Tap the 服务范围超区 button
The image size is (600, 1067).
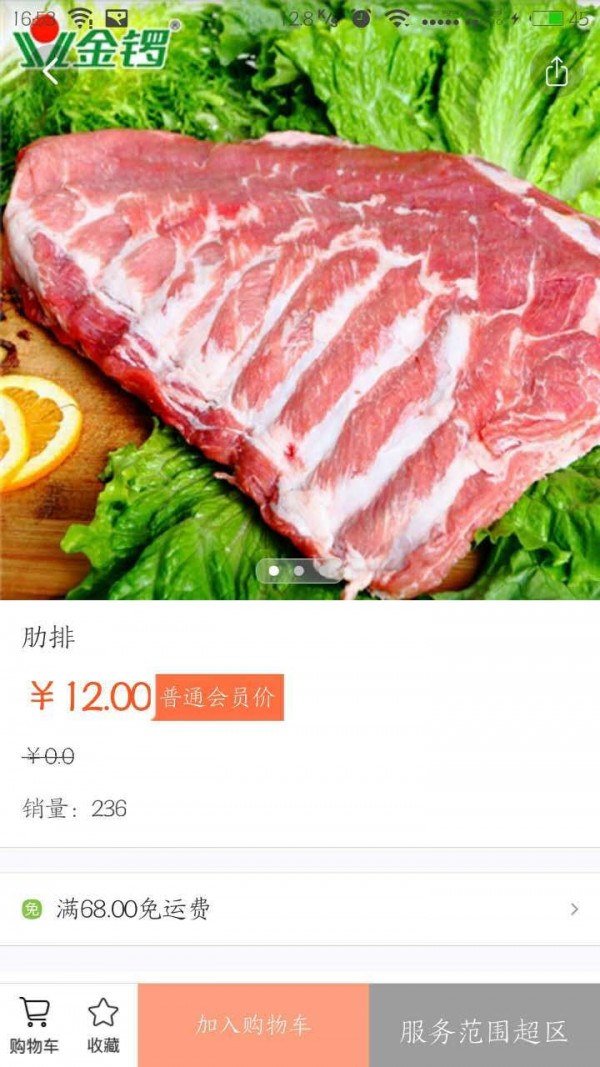pos(484,1030)
